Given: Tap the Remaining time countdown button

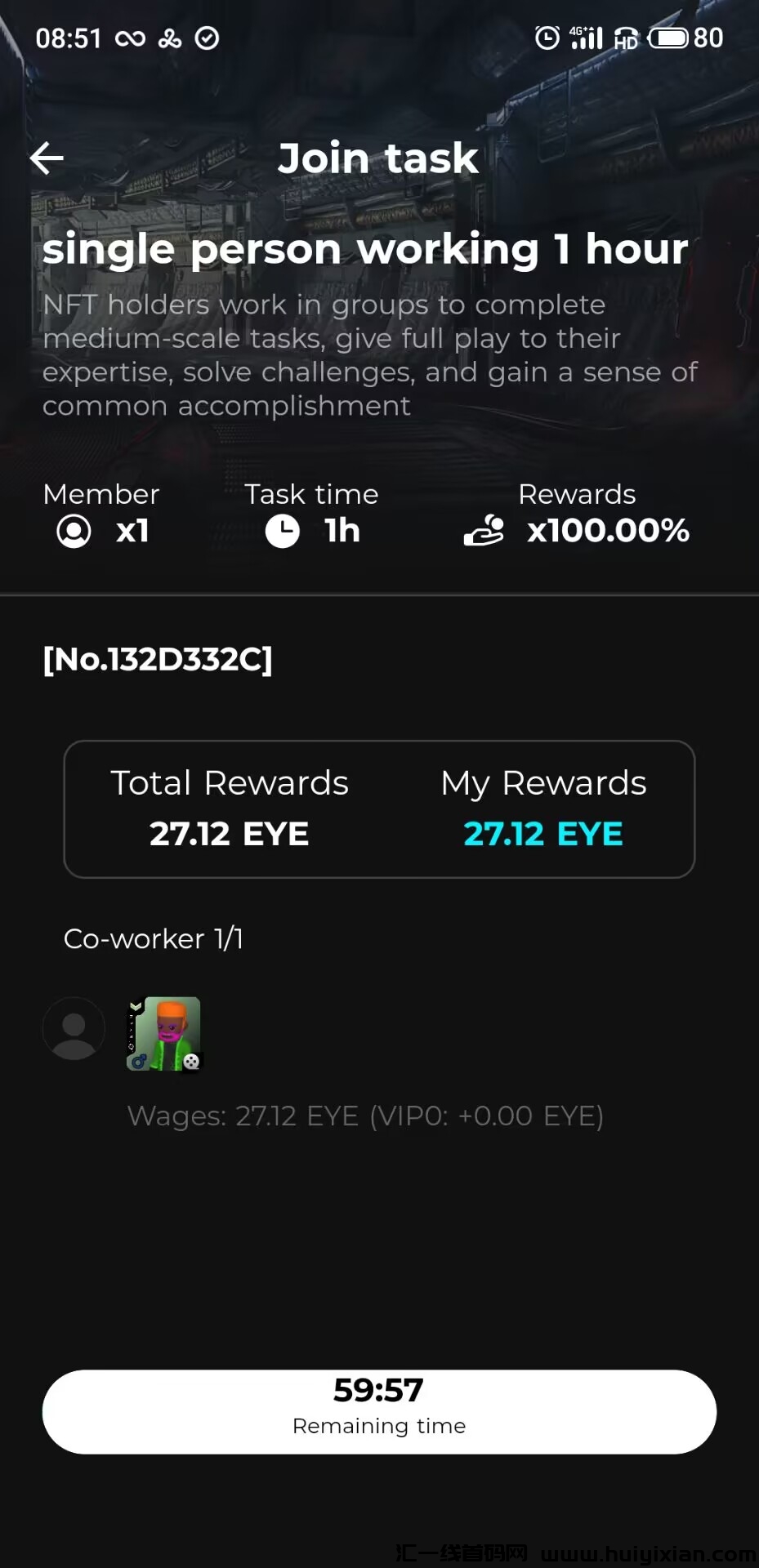Looking at the screenshot, I should point(379,1411).
